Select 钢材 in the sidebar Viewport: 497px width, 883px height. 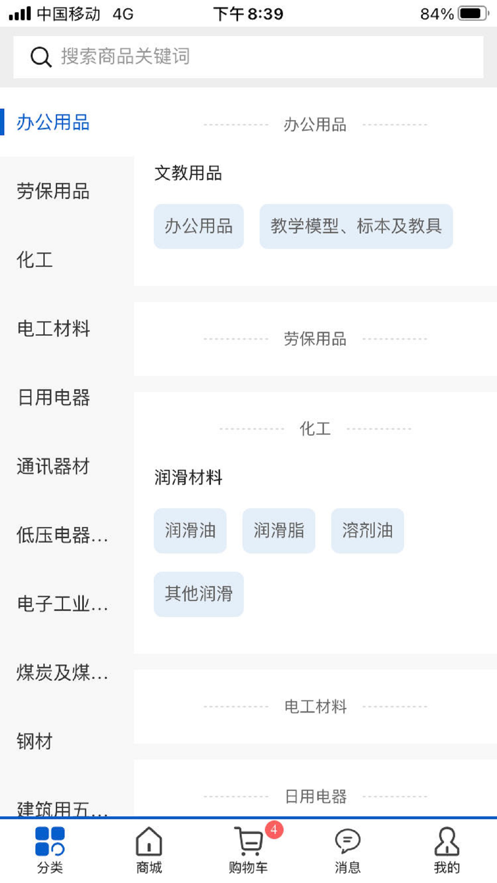coord(67,741)
